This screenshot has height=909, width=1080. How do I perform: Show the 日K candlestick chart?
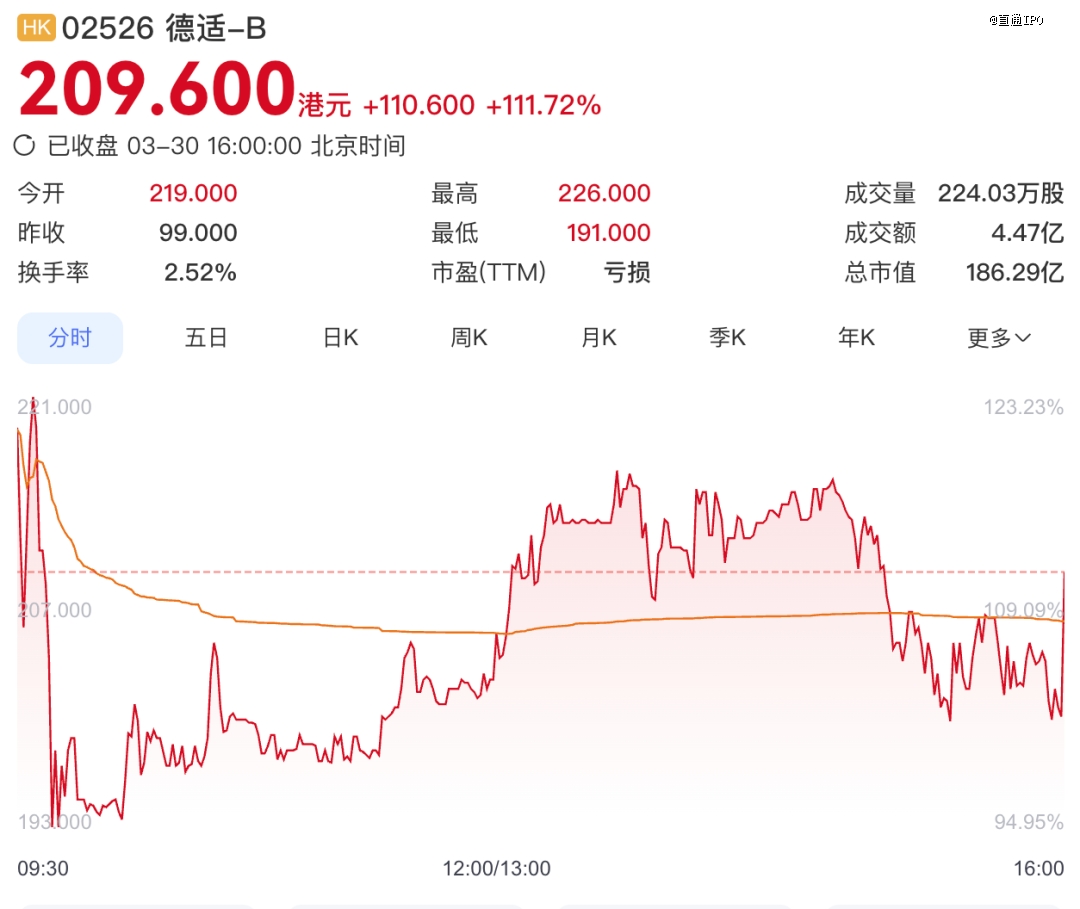(x=340, y=338)
